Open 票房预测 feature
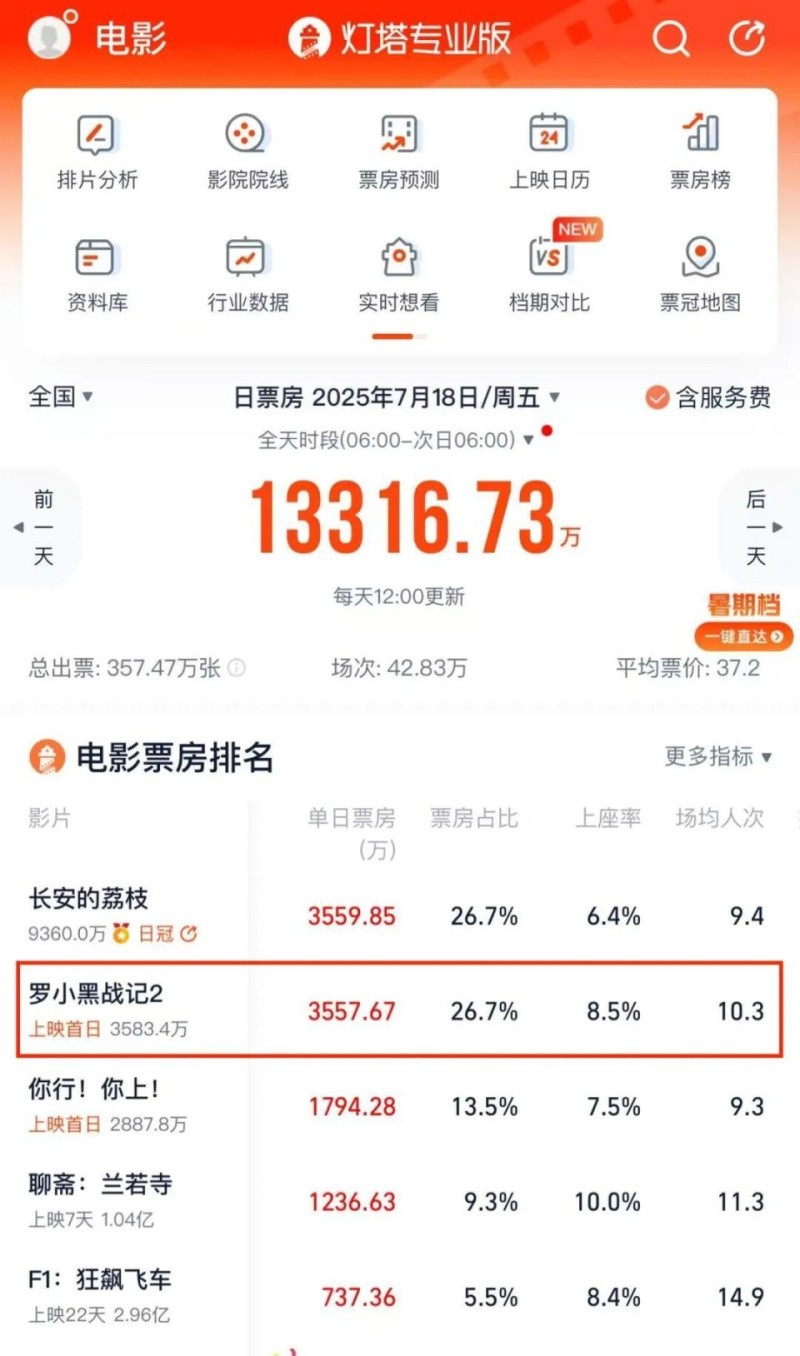This screenshot has width=800, height=1356. [x=399, y=151]
